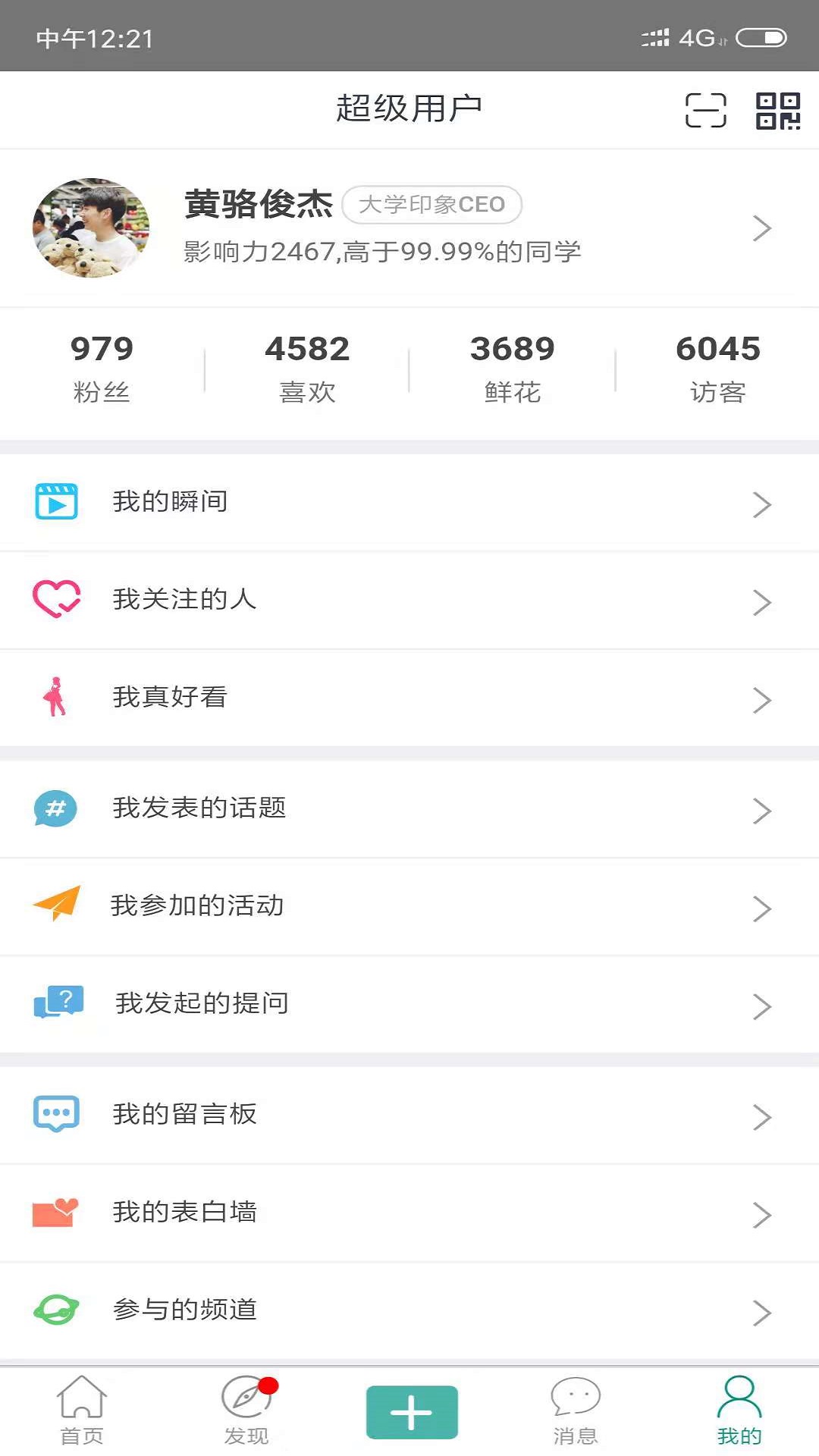
Task: Open 我的瞬间
Action: click(409, 503)
